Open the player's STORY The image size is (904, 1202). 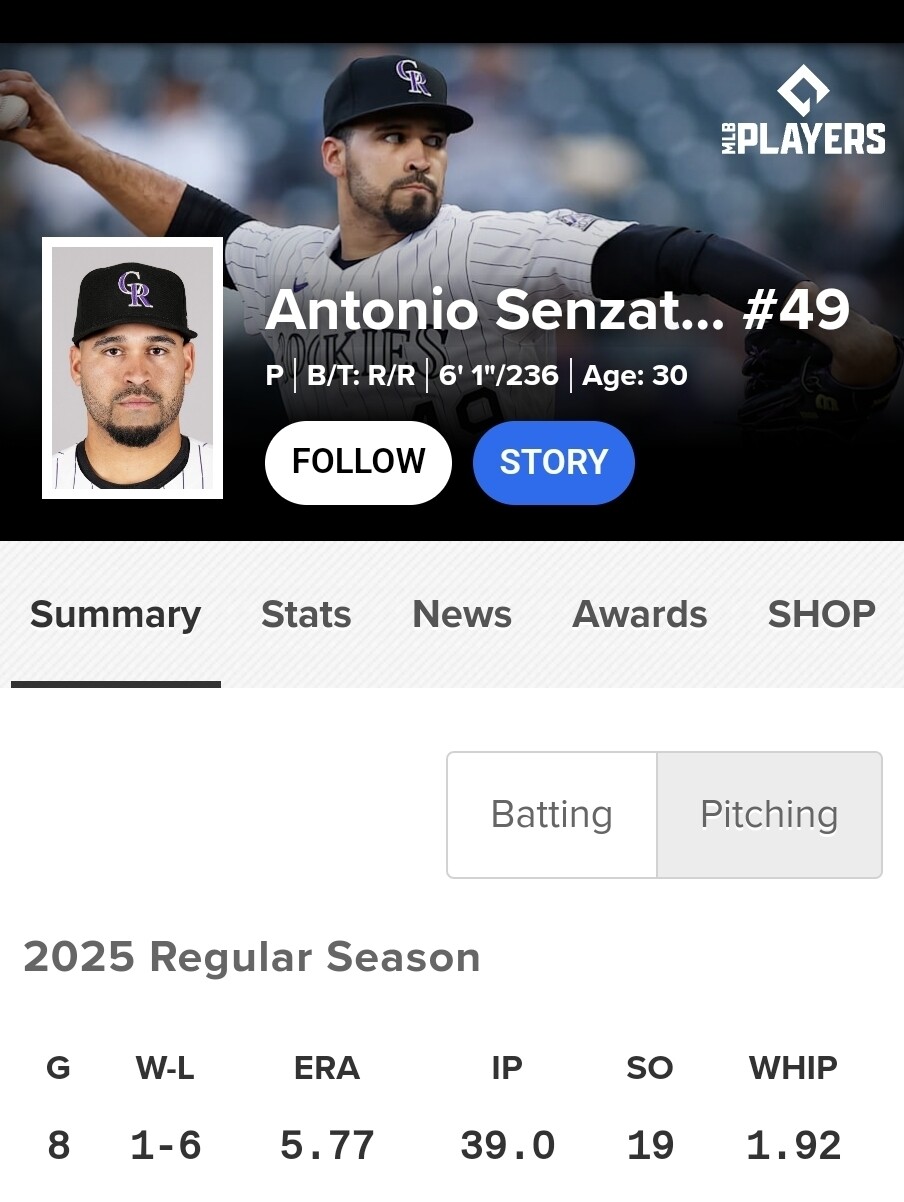[x=553, y=462]
